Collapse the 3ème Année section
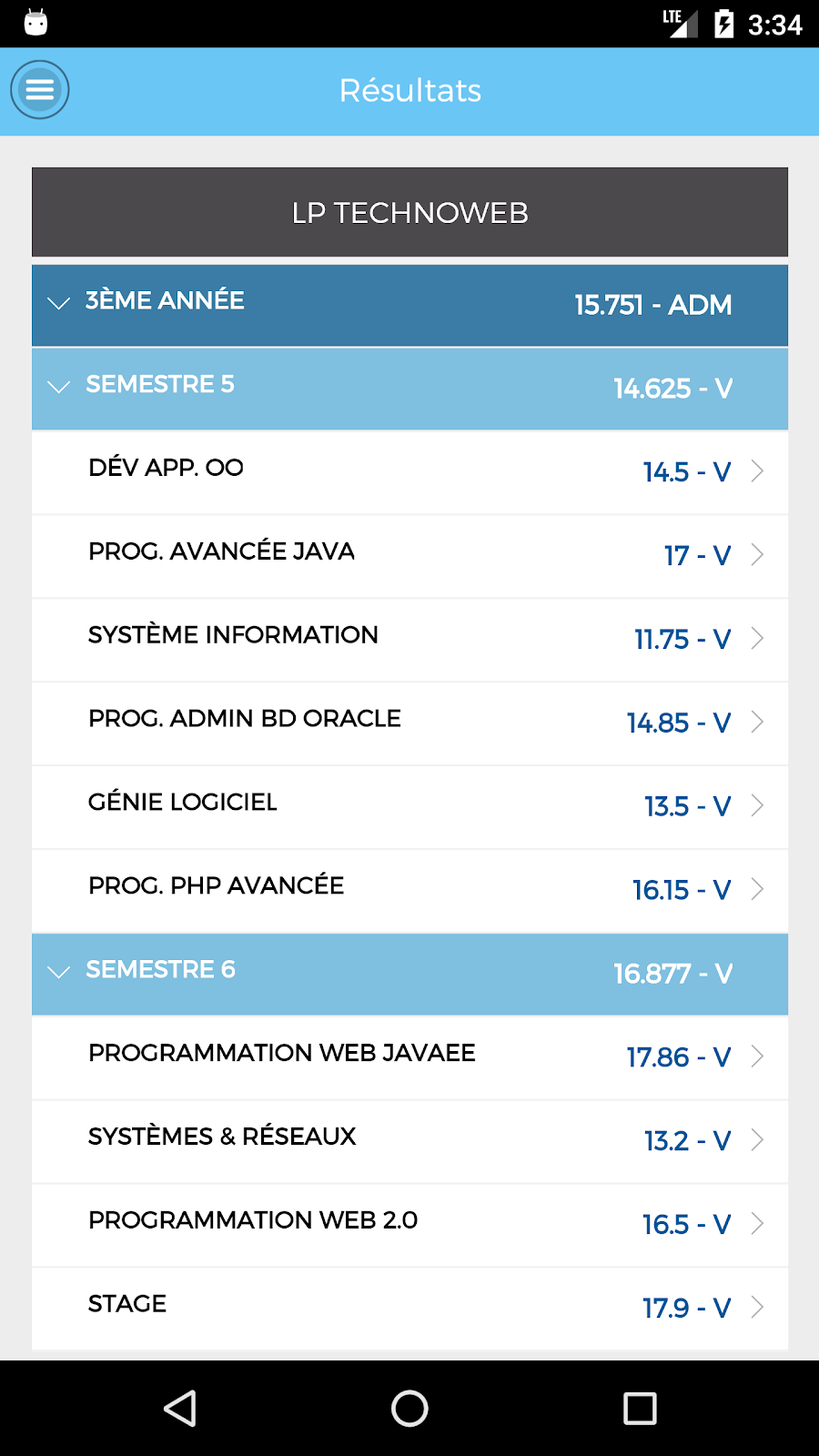The width and height of the screenshot is (819, 1456). (x=409, y=306)
